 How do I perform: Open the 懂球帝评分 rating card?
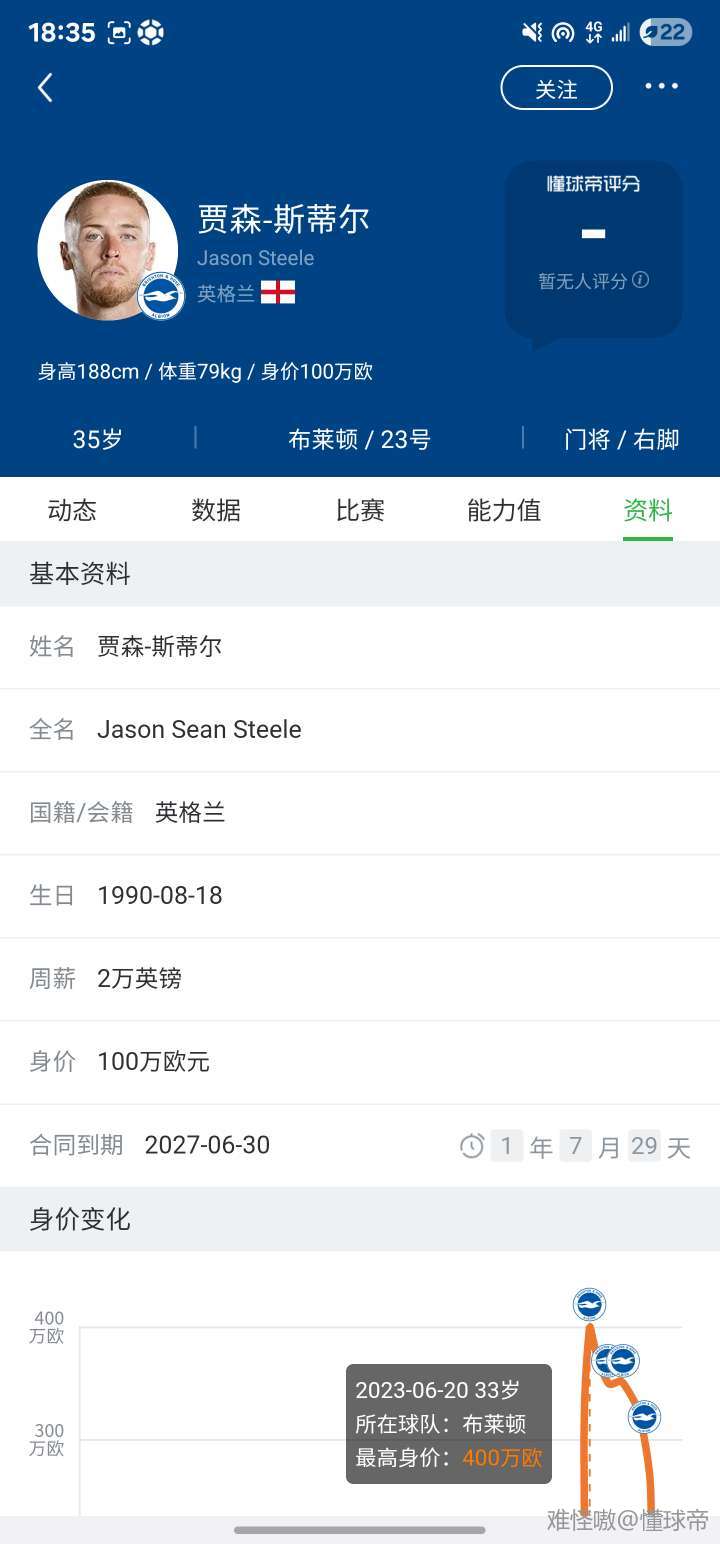point(593,247)
